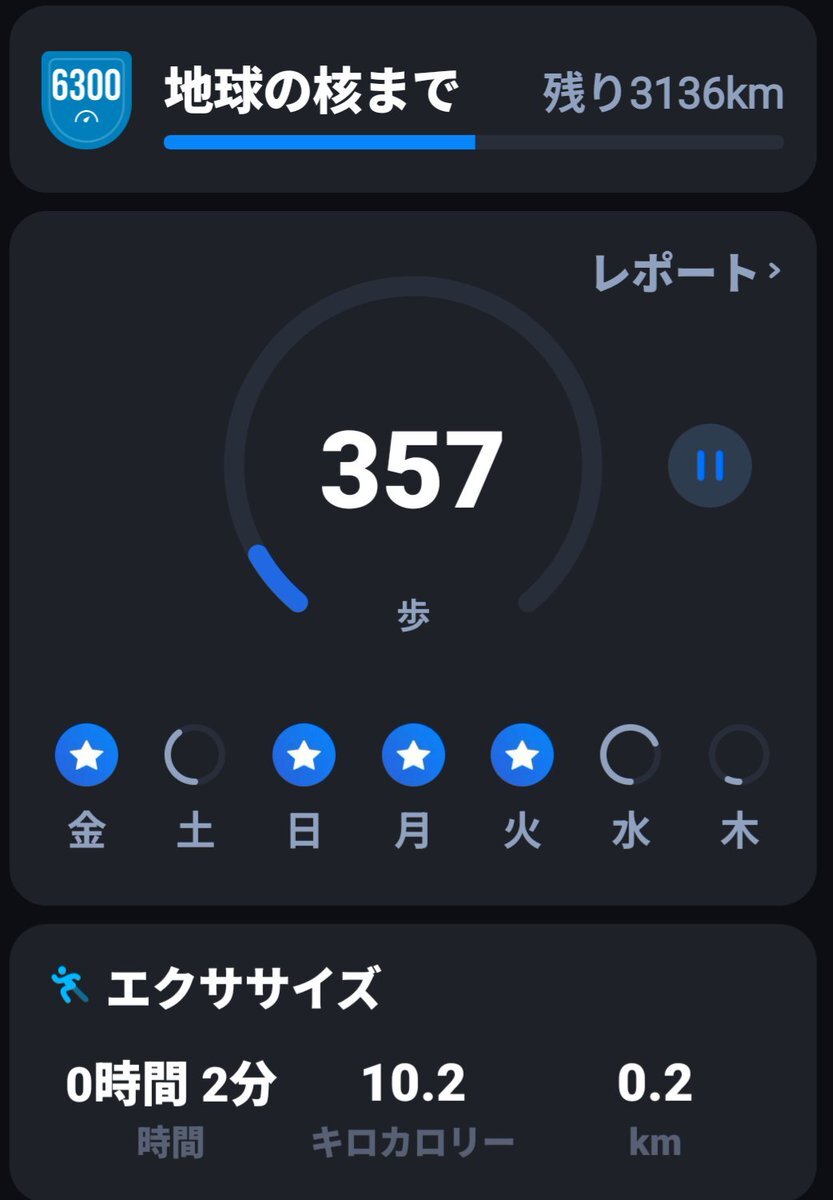833x1200 pixels.
Task: View Wednesday (水) step record
Action: tap(630, 755)
